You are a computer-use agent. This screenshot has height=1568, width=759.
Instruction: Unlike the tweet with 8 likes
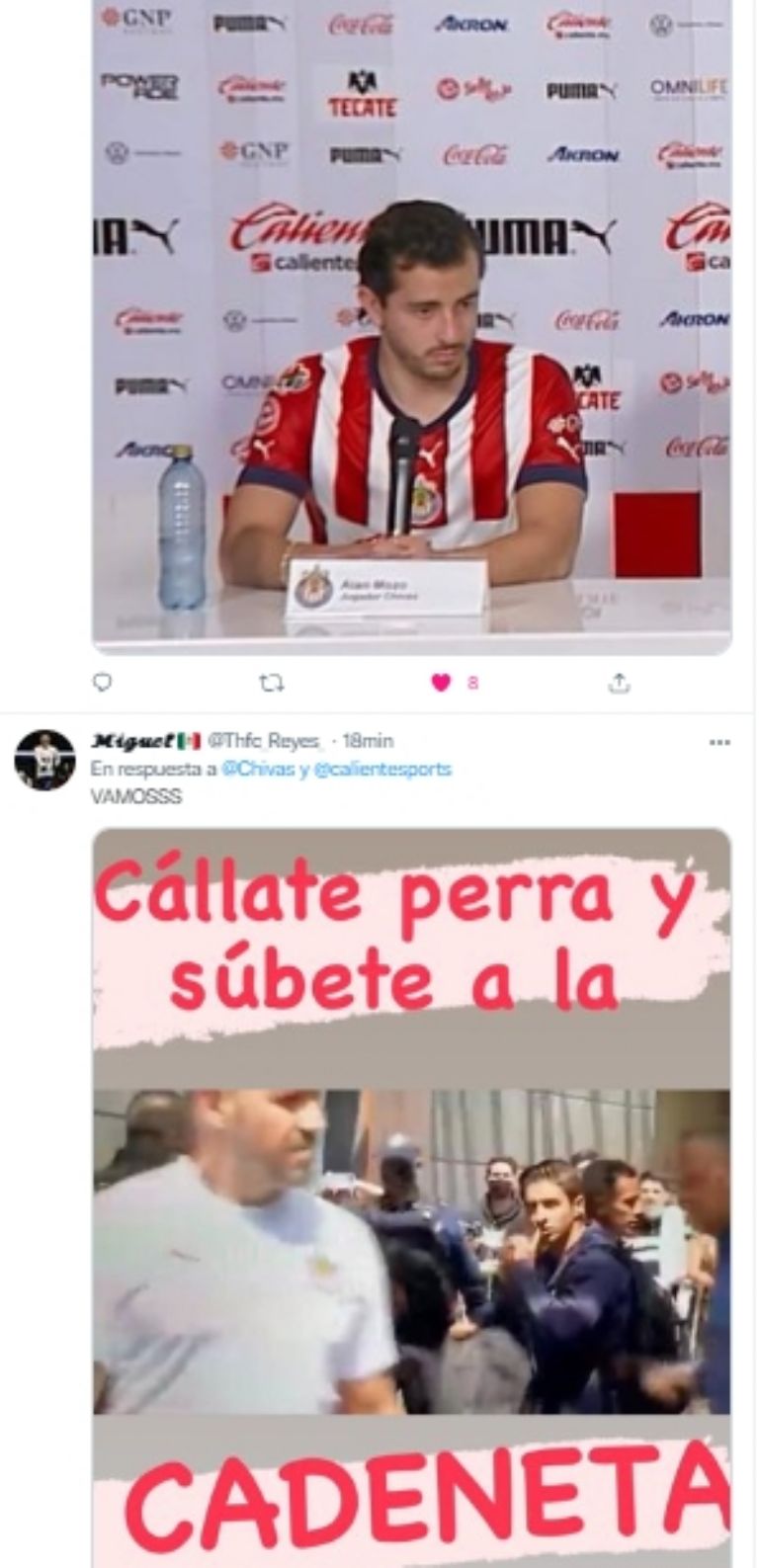441,682
